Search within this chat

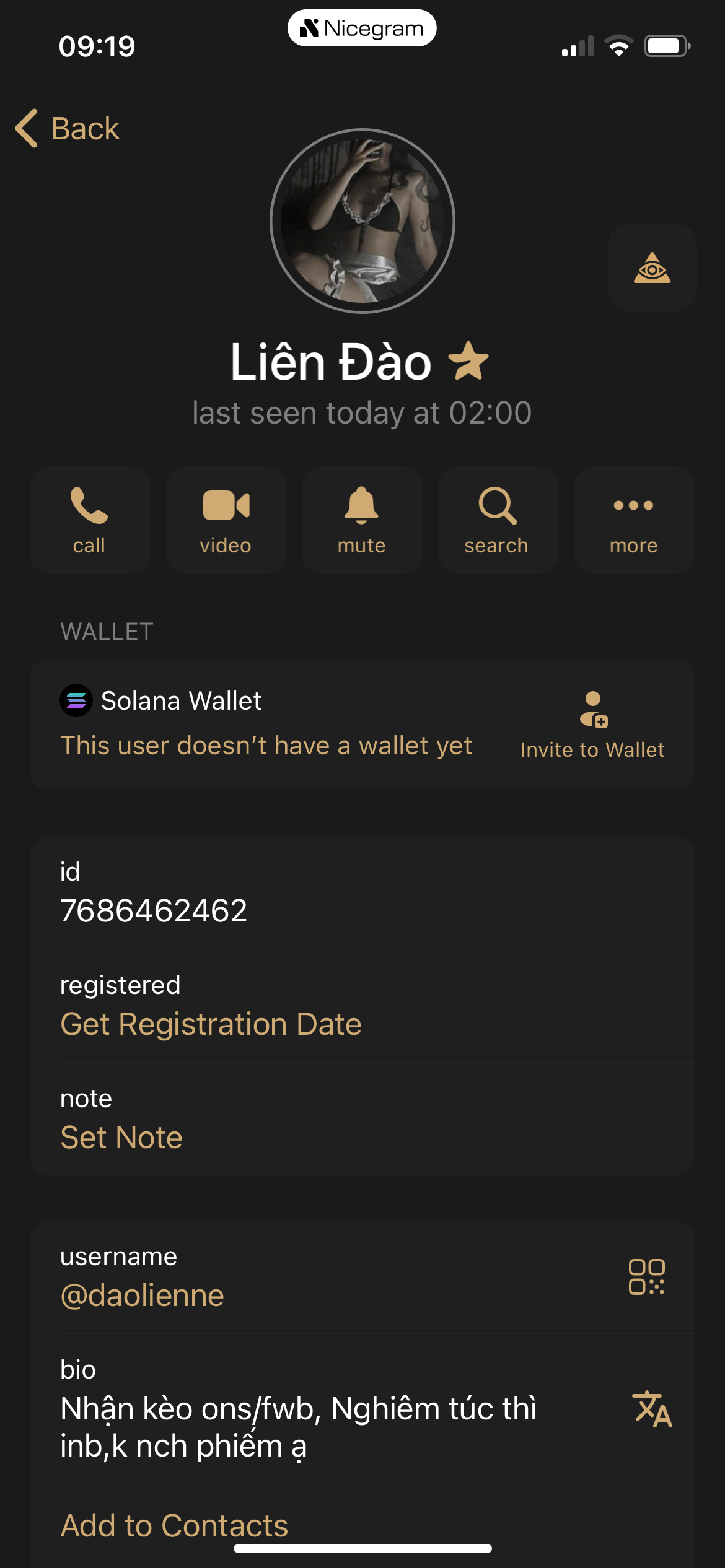(x=498, y=520)
